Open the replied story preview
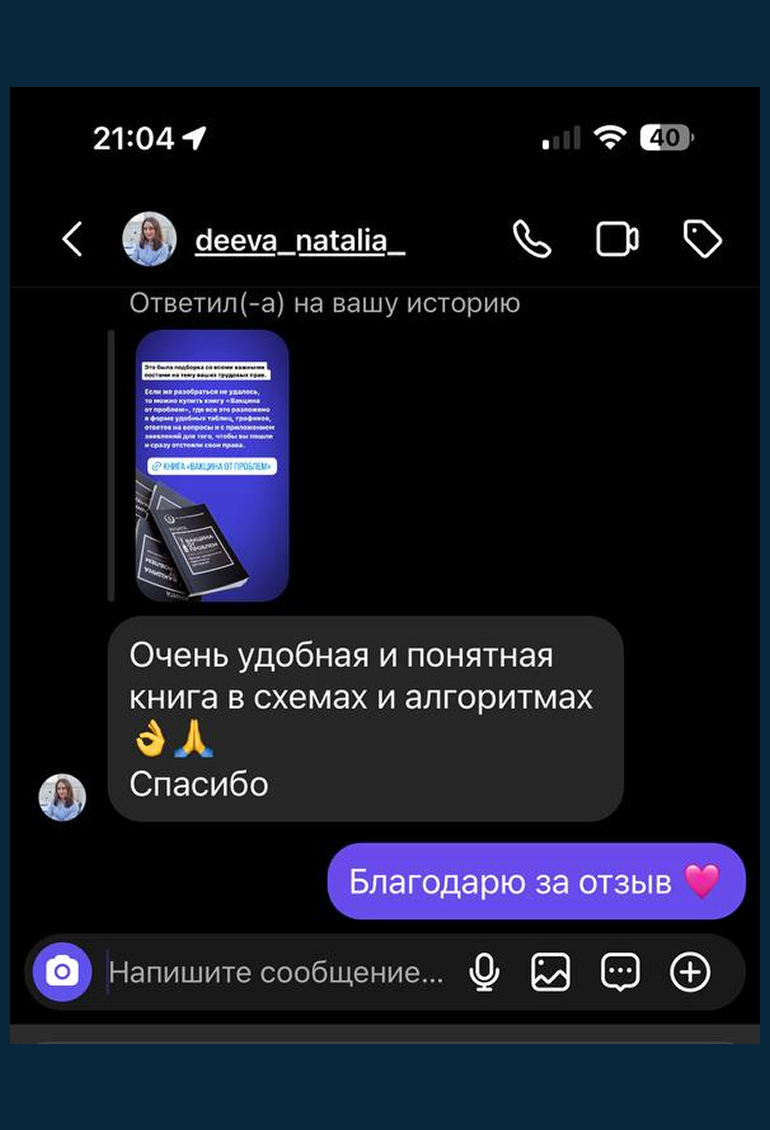 [x=212, y=465]
